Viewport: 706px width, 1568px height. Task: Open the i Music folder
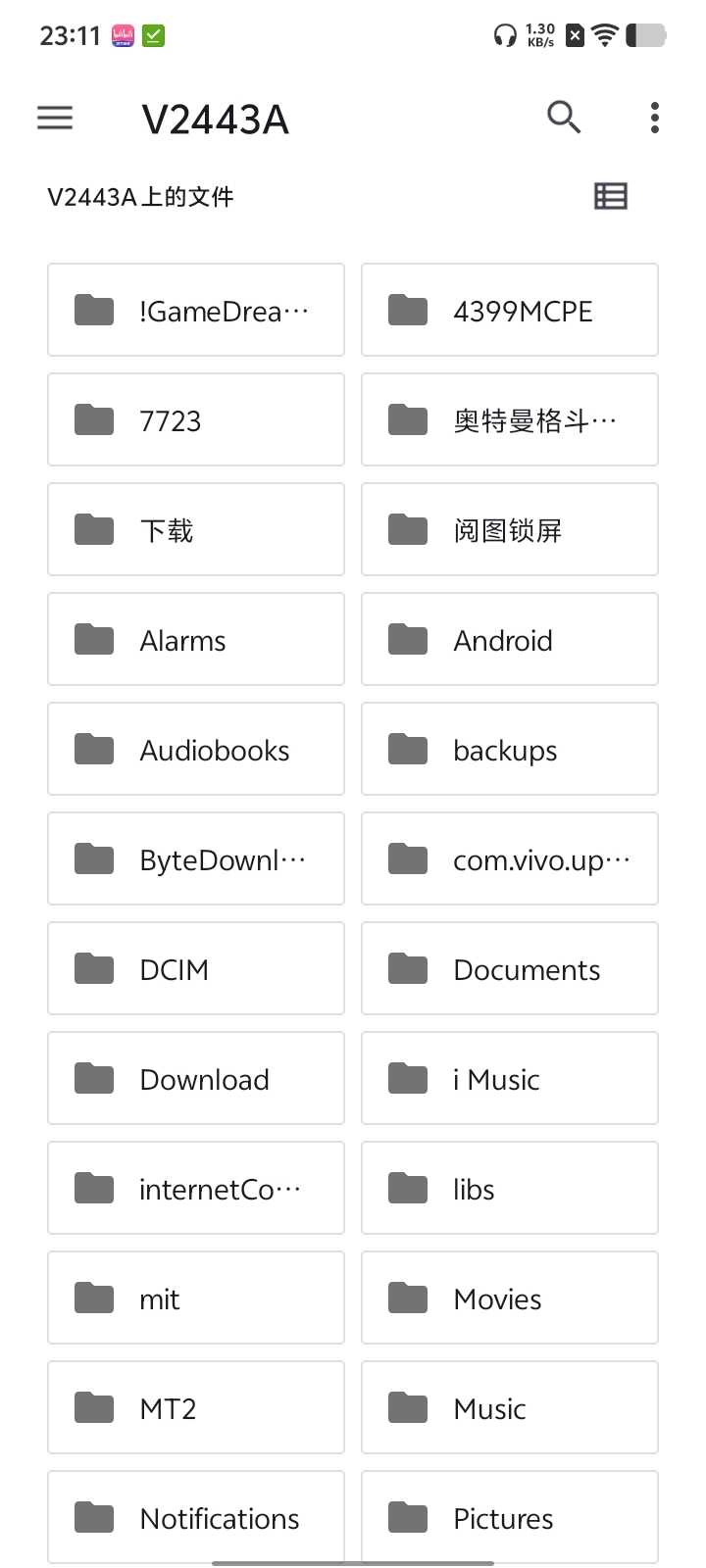(x=510, y=1079)
